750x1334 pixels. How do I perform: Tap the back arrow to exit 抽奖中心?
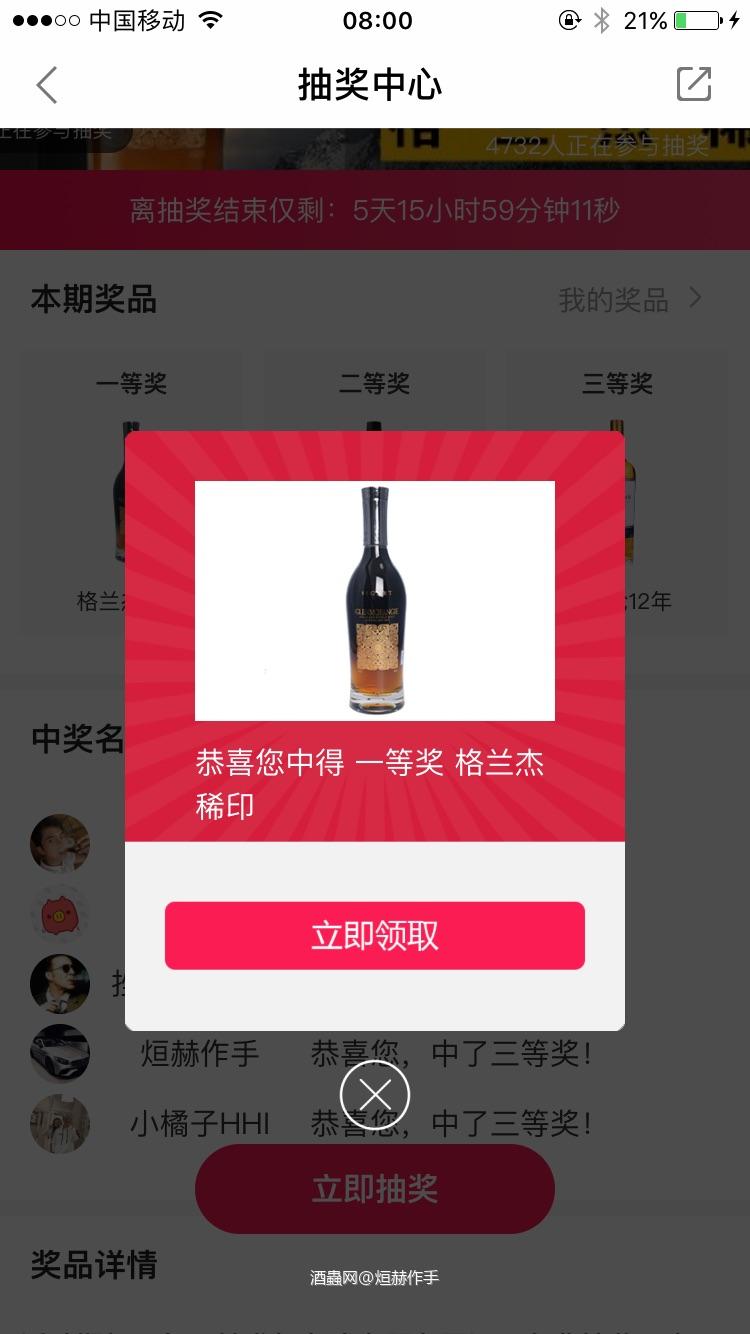[46, 85]
